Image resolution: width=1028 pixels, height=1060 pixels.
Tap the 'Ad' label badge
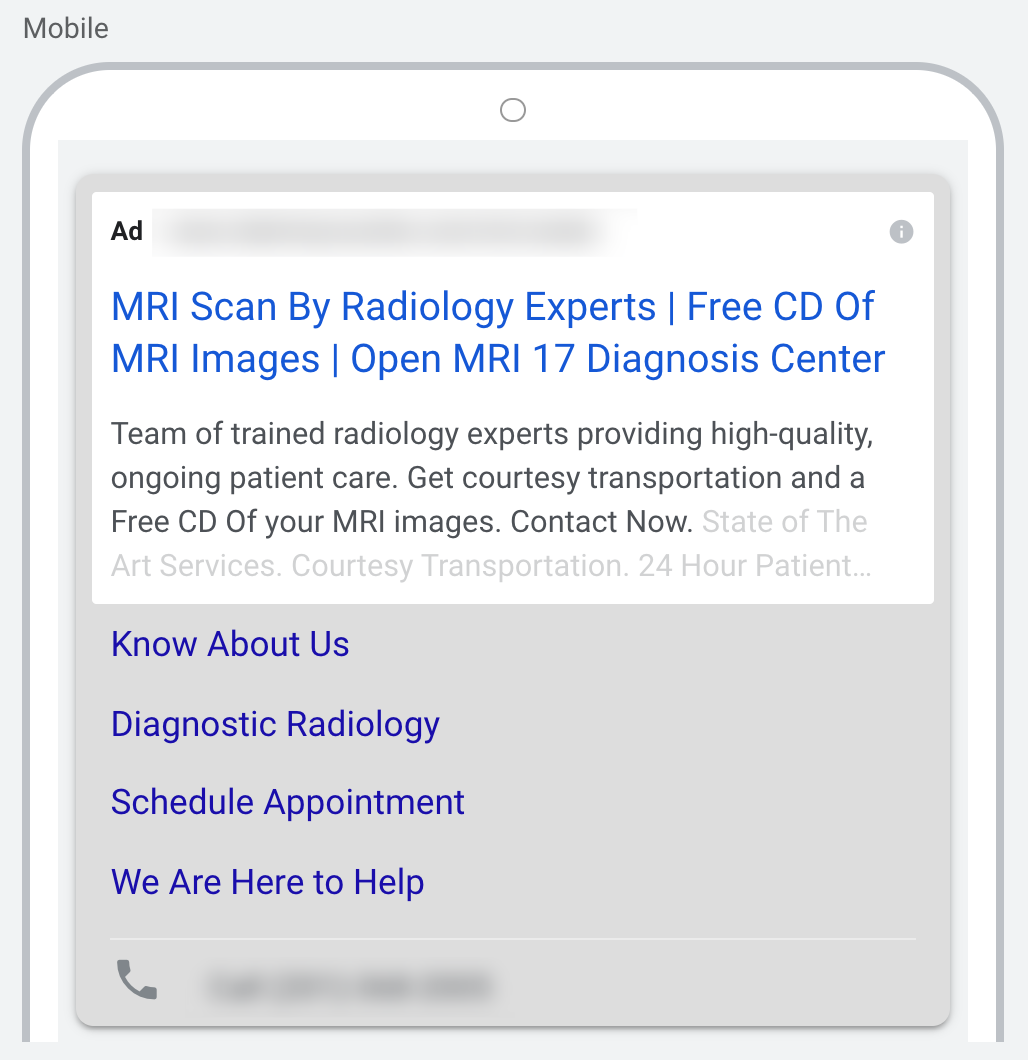click(x=126, y=230)
